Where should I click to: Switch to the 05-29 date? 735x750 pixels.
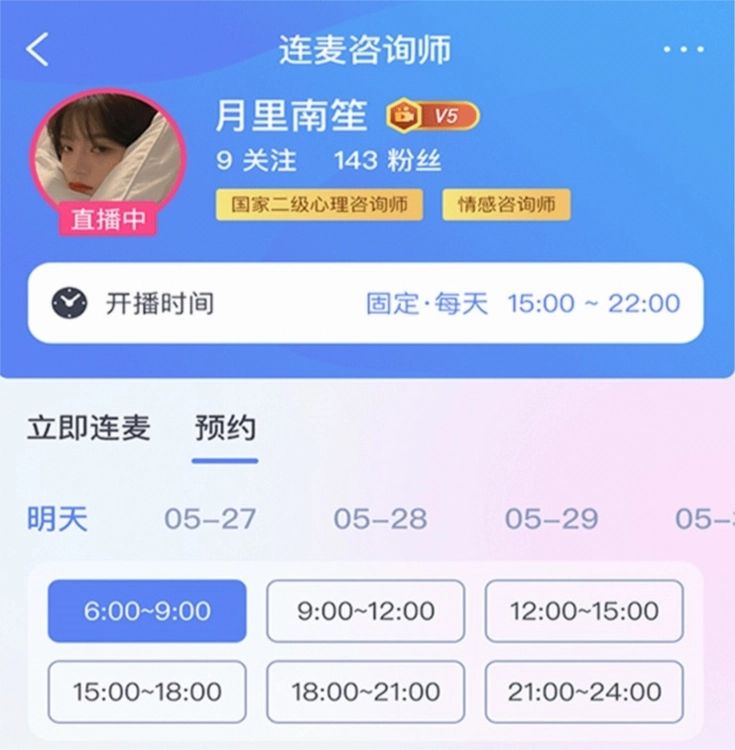coord(551,519)
